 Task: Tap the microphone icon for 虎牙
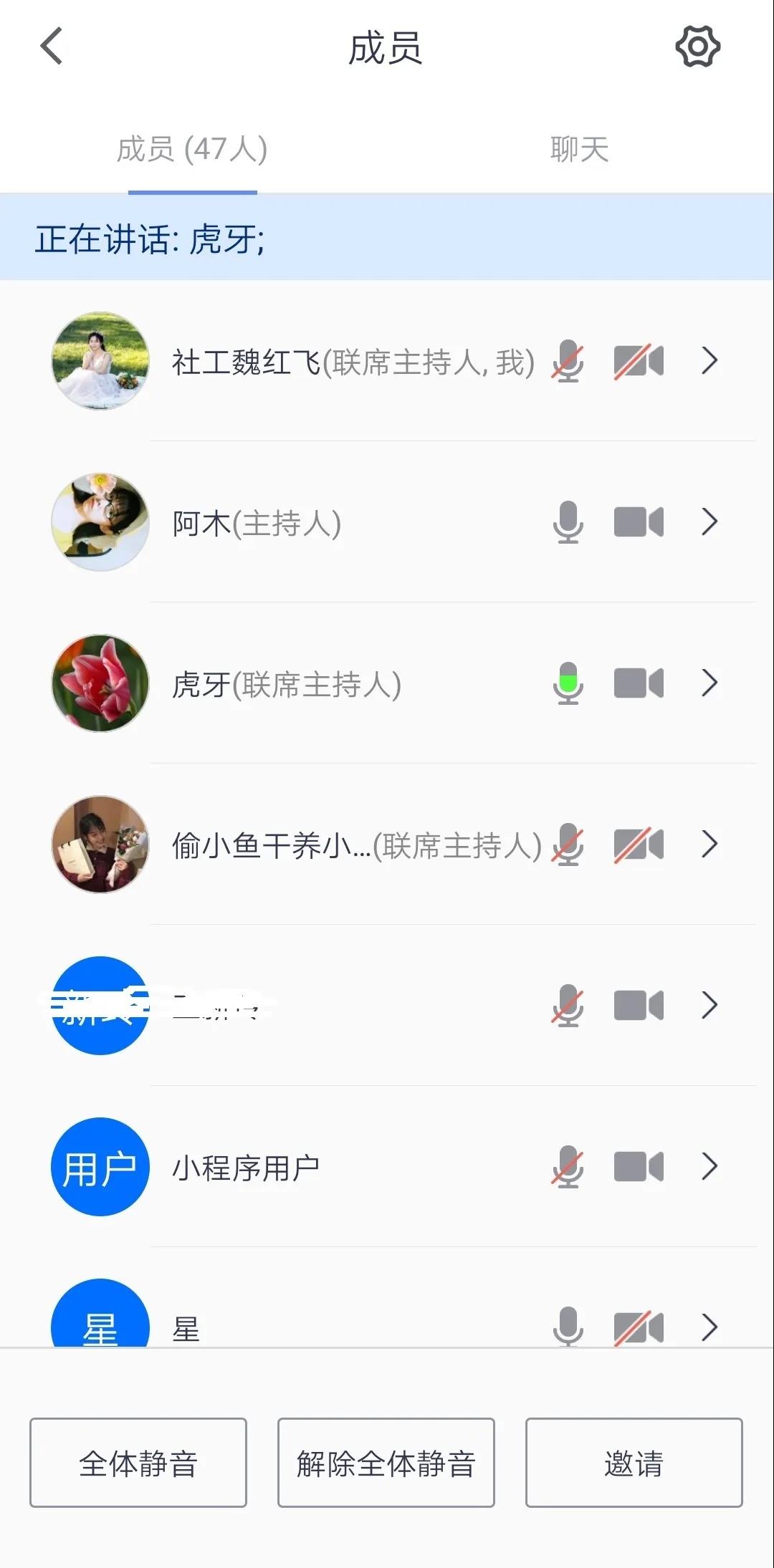click(568, 683)
